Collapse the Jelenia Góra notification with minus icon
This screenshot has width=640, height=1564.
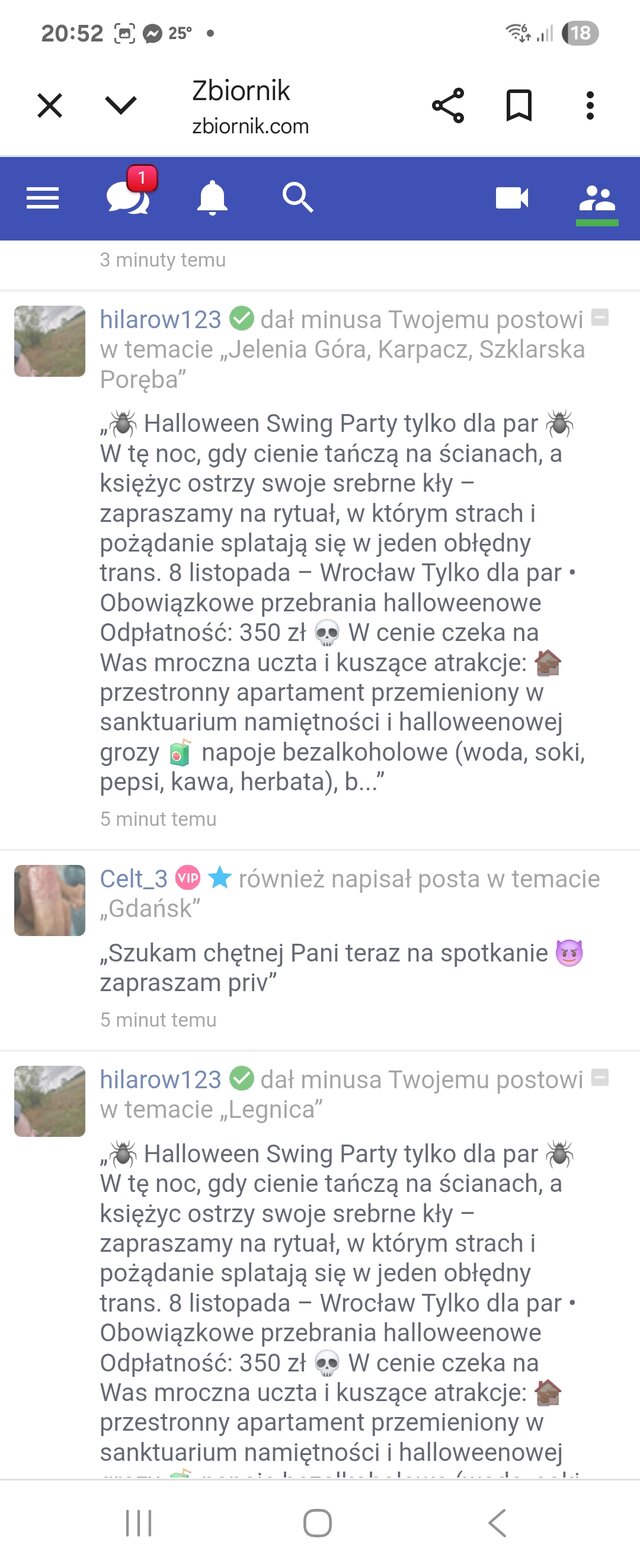click(x=600, y=319)
